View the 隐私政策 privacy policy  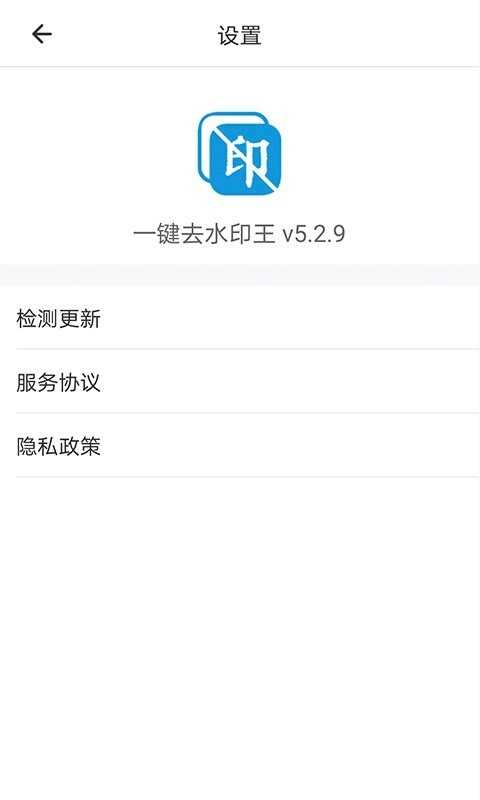pos(240,445)
